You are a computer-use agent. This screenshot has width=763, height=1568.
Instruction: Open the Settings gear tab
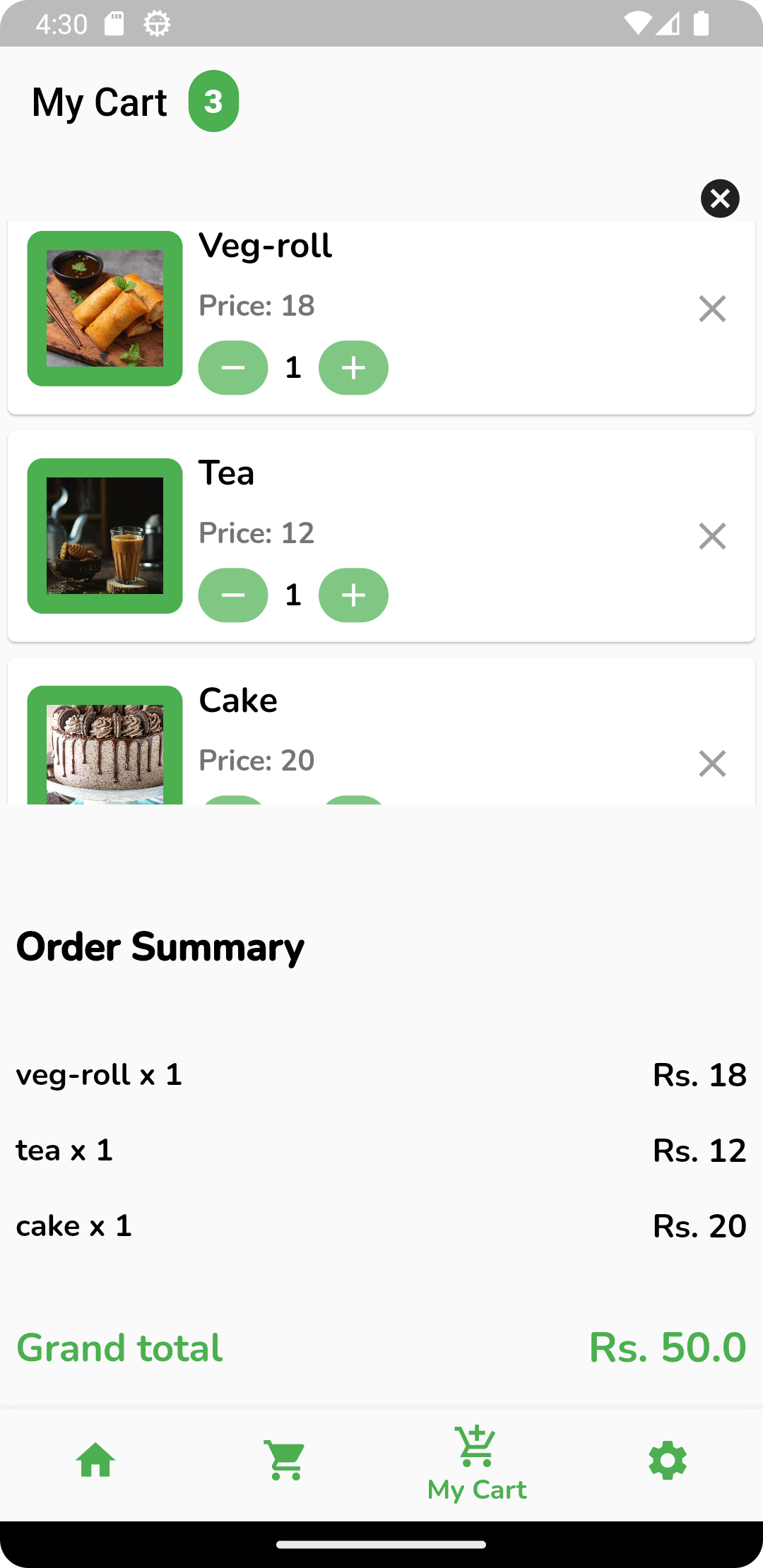[x=668, y=1461]
